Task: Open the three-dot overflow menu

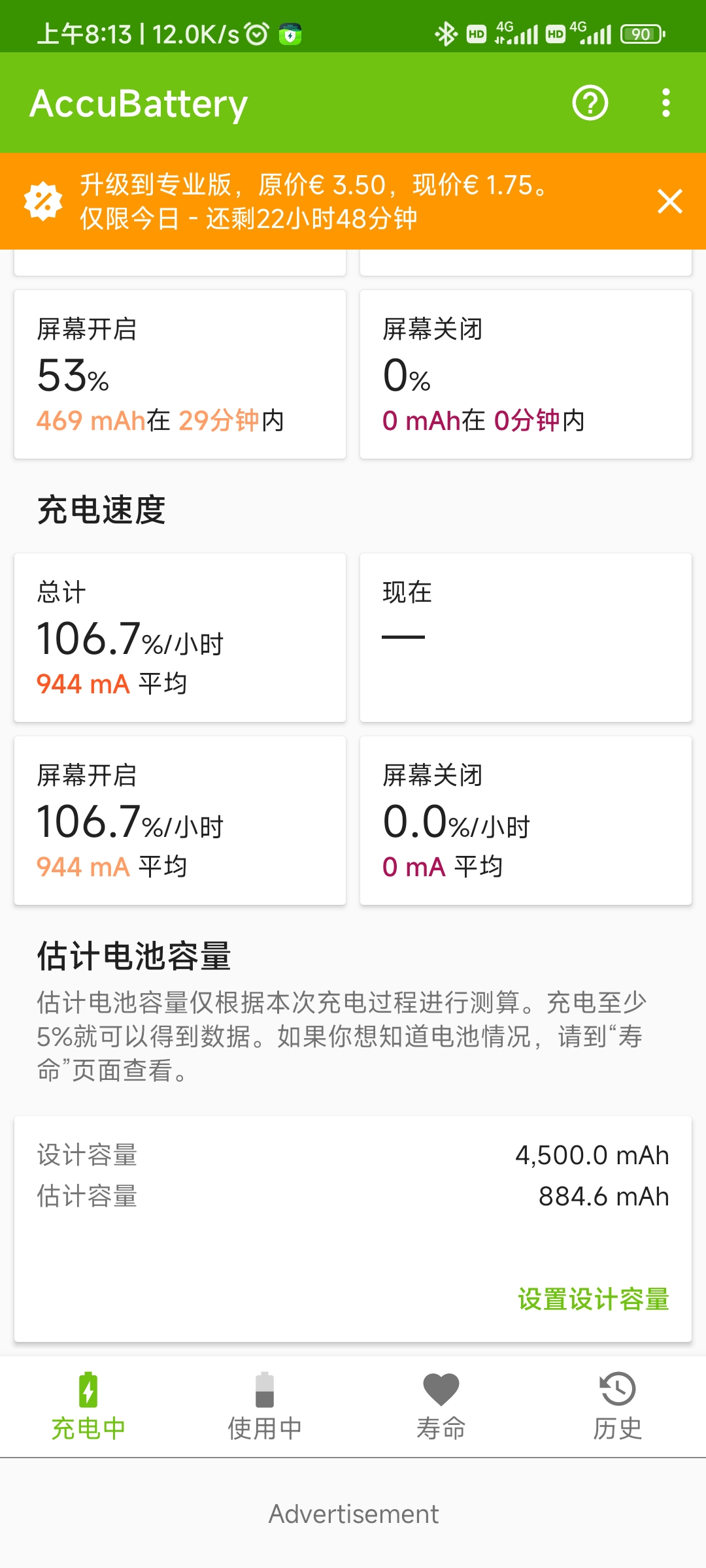Action: point(665,103)
